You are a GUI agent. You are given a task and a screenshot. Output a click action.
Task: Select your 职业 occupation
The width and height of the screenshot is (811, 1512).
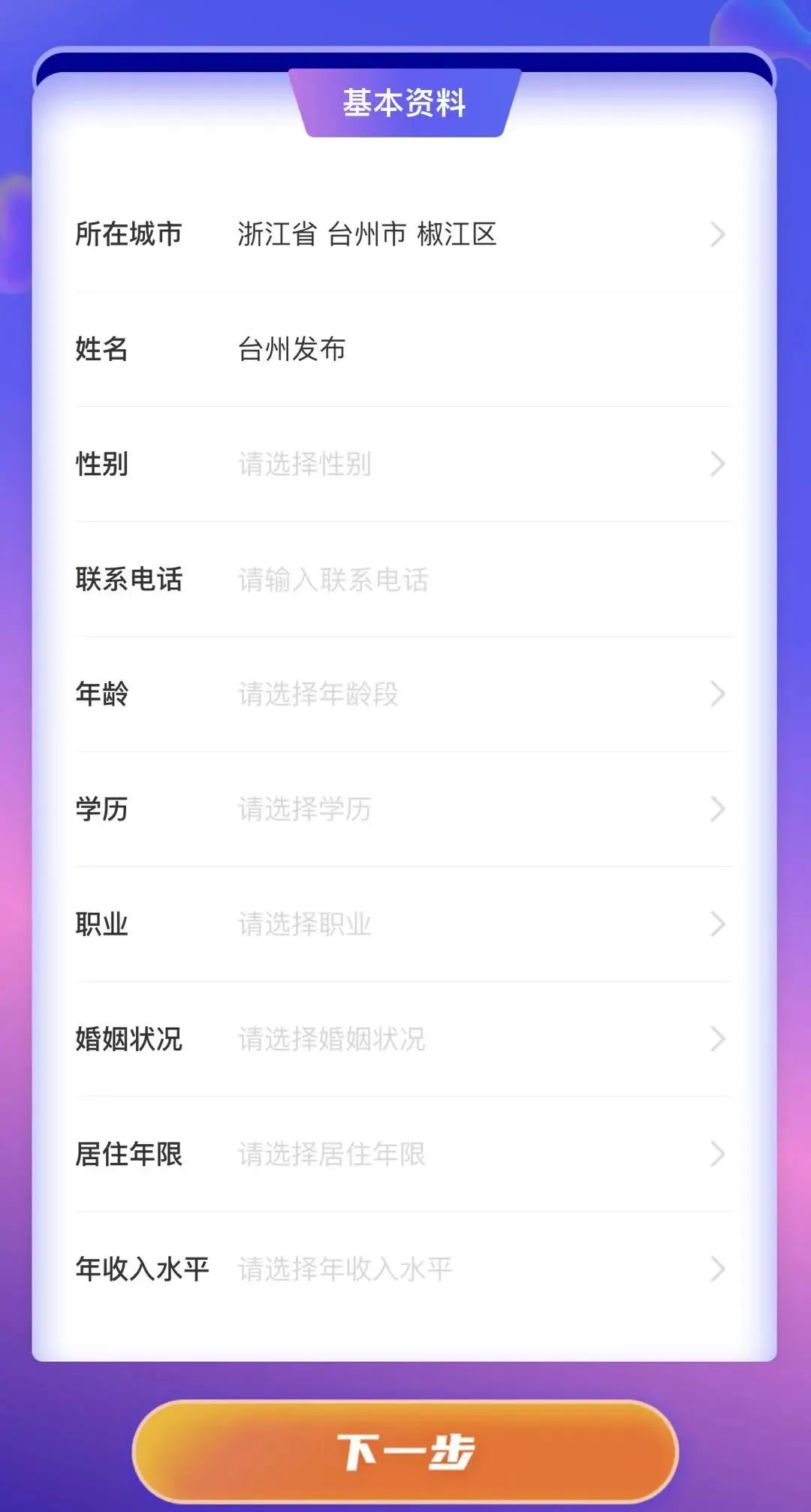click(404, 924)
